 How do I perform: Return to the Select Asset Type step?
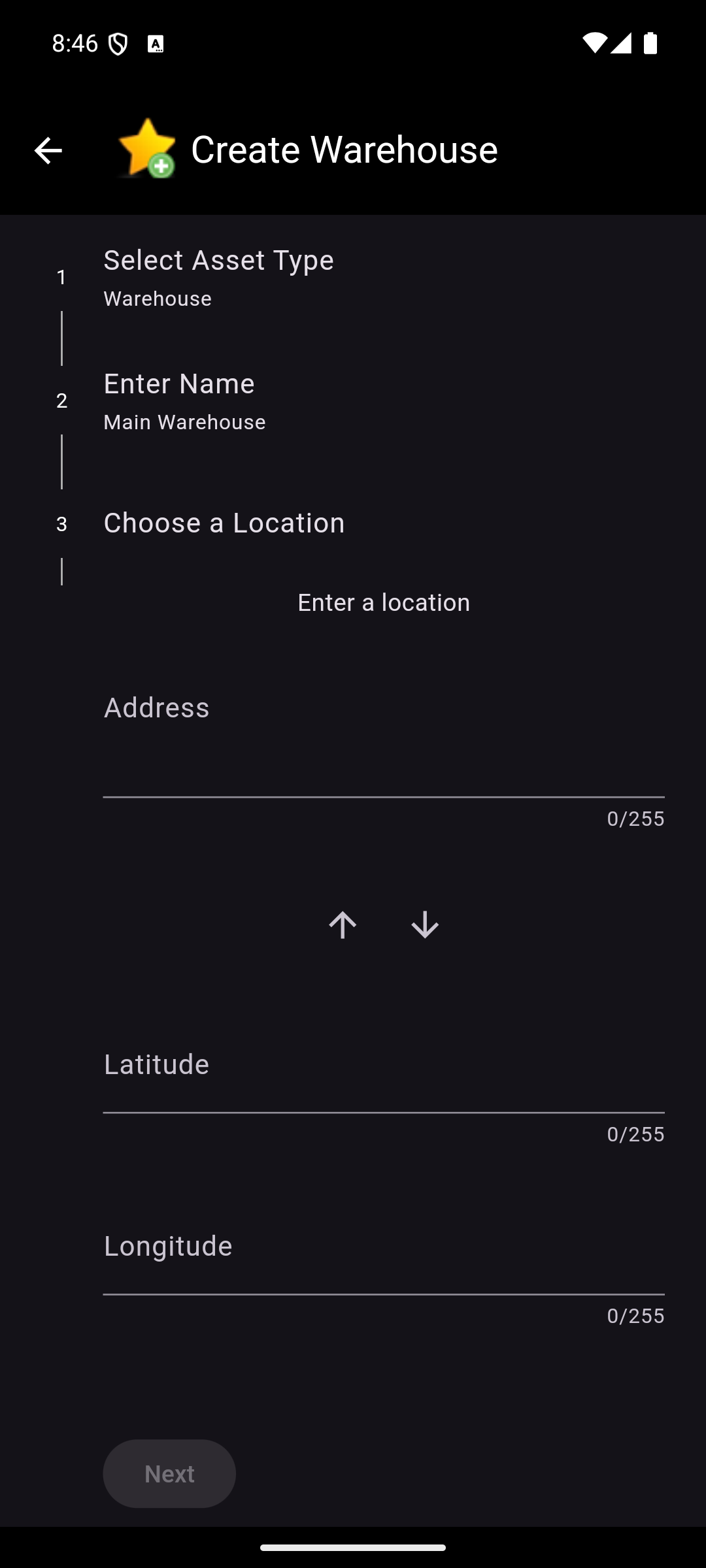(218, 277)
